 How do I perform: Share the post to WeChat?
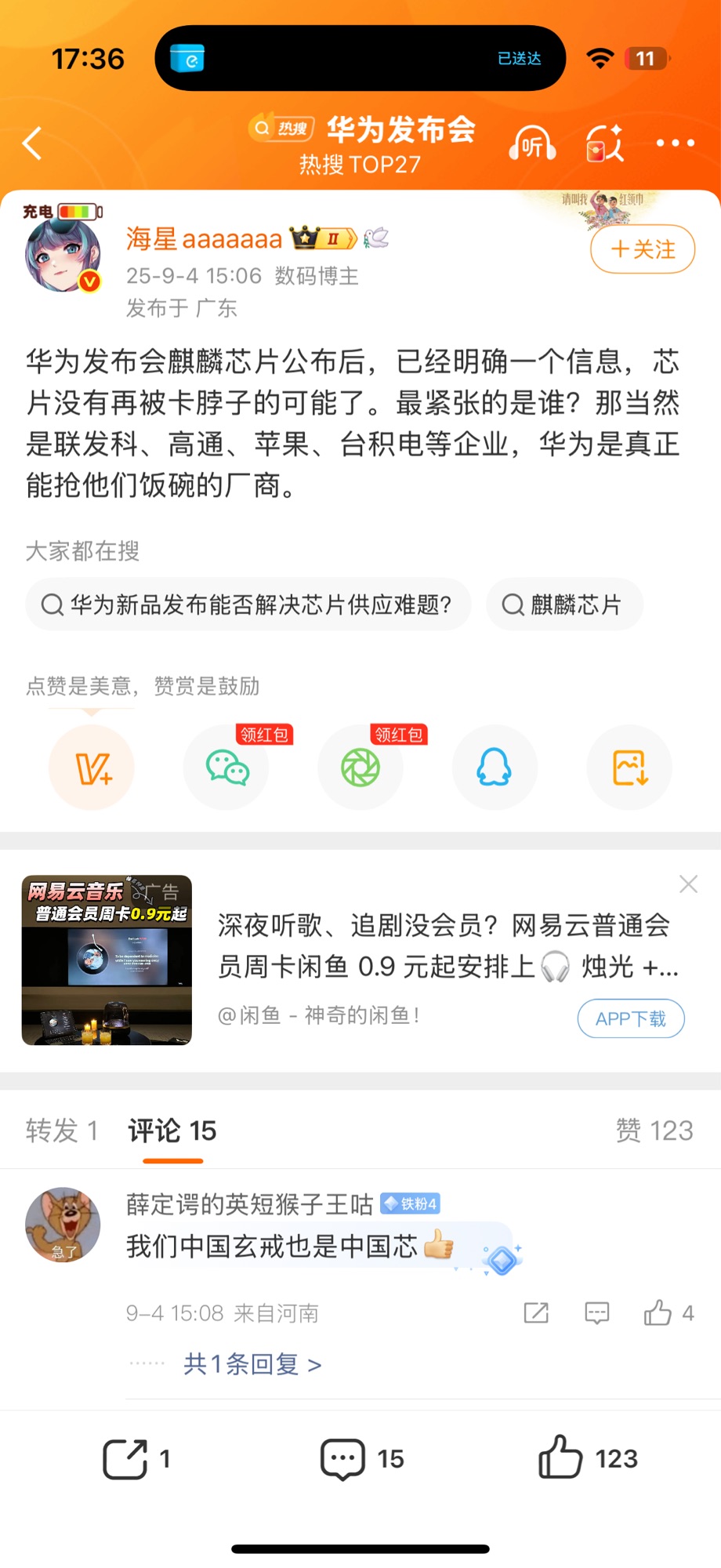pos(226,768)
